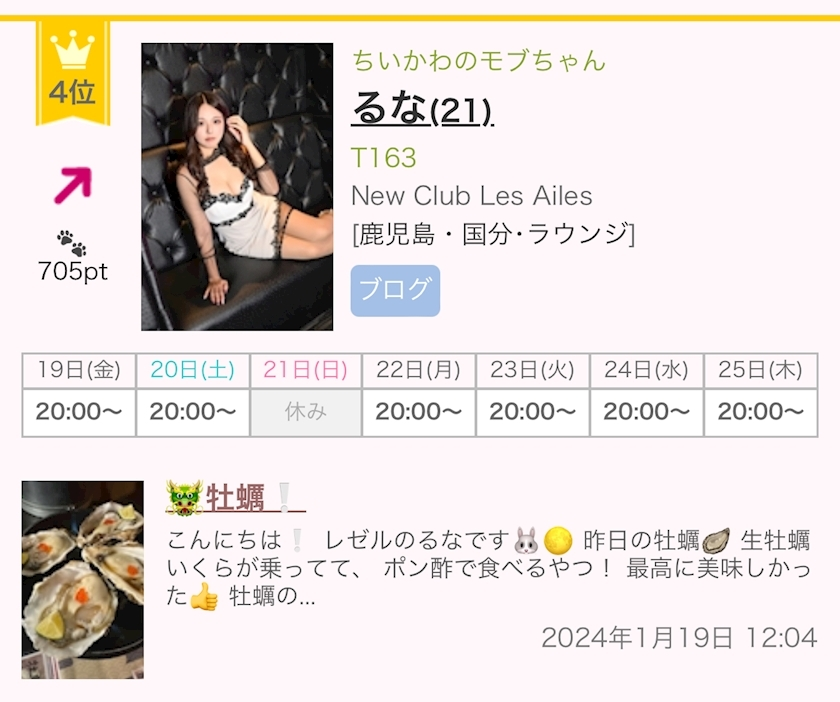Open the profile photo thumbnail
This screenshot has width=840, height=702.
click(237, 187)
